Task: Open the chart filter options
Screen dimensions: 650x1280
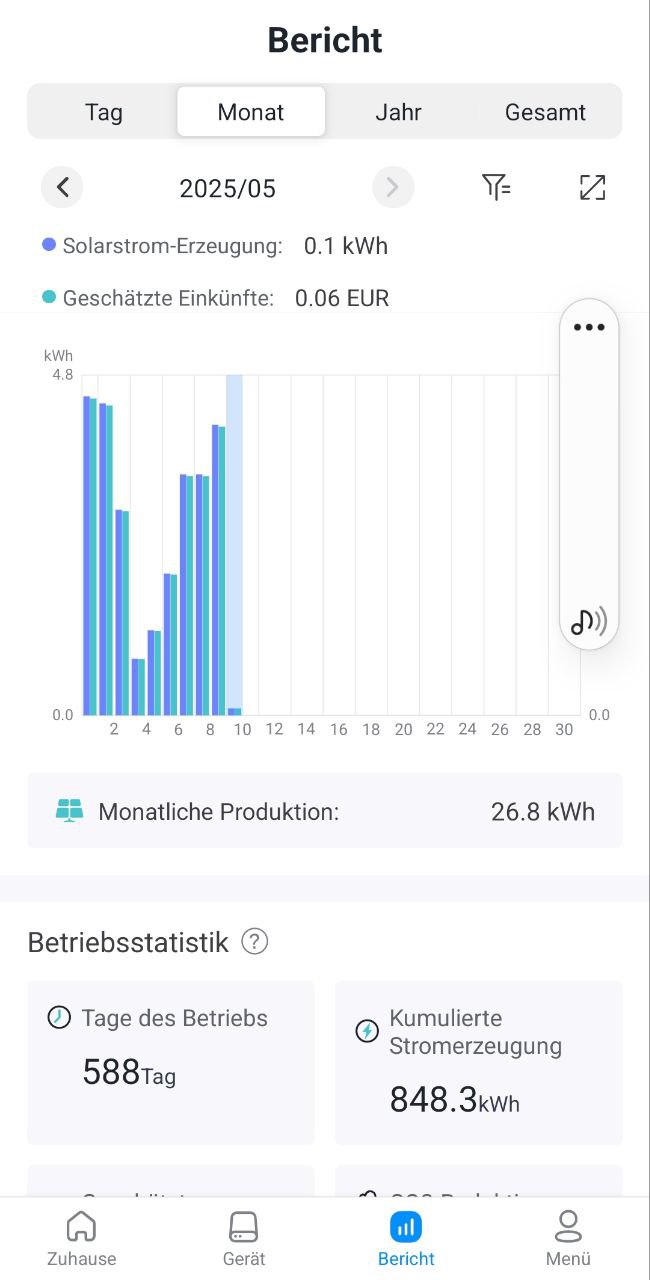Action: (x=496, y=187)
